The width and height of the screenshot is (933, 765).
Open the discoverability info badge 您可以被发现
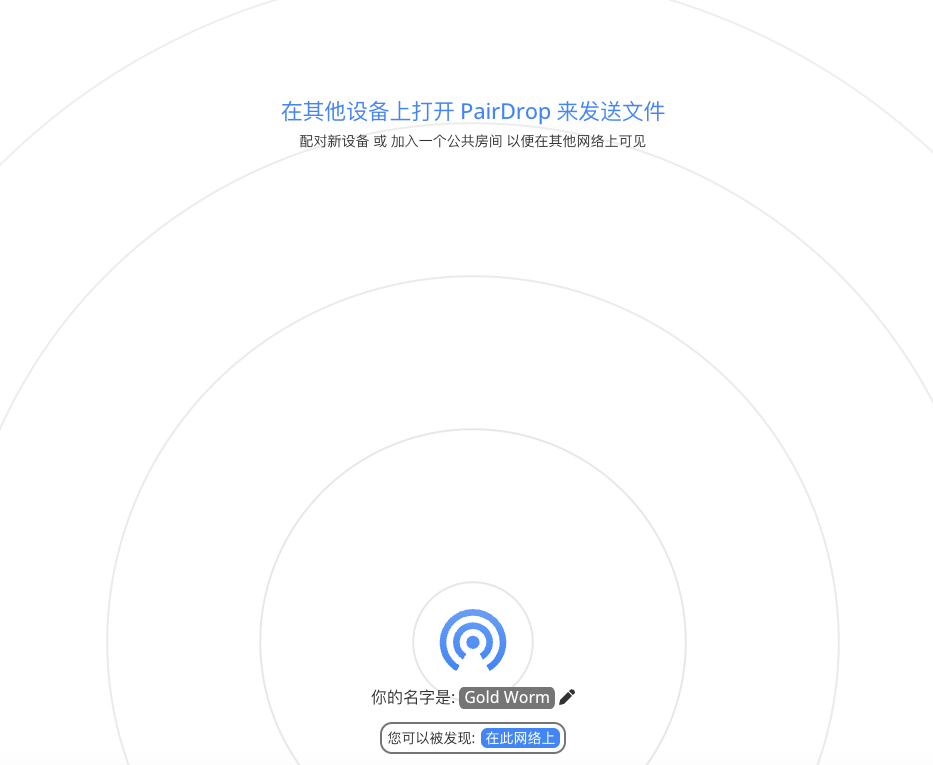[473, 738]
